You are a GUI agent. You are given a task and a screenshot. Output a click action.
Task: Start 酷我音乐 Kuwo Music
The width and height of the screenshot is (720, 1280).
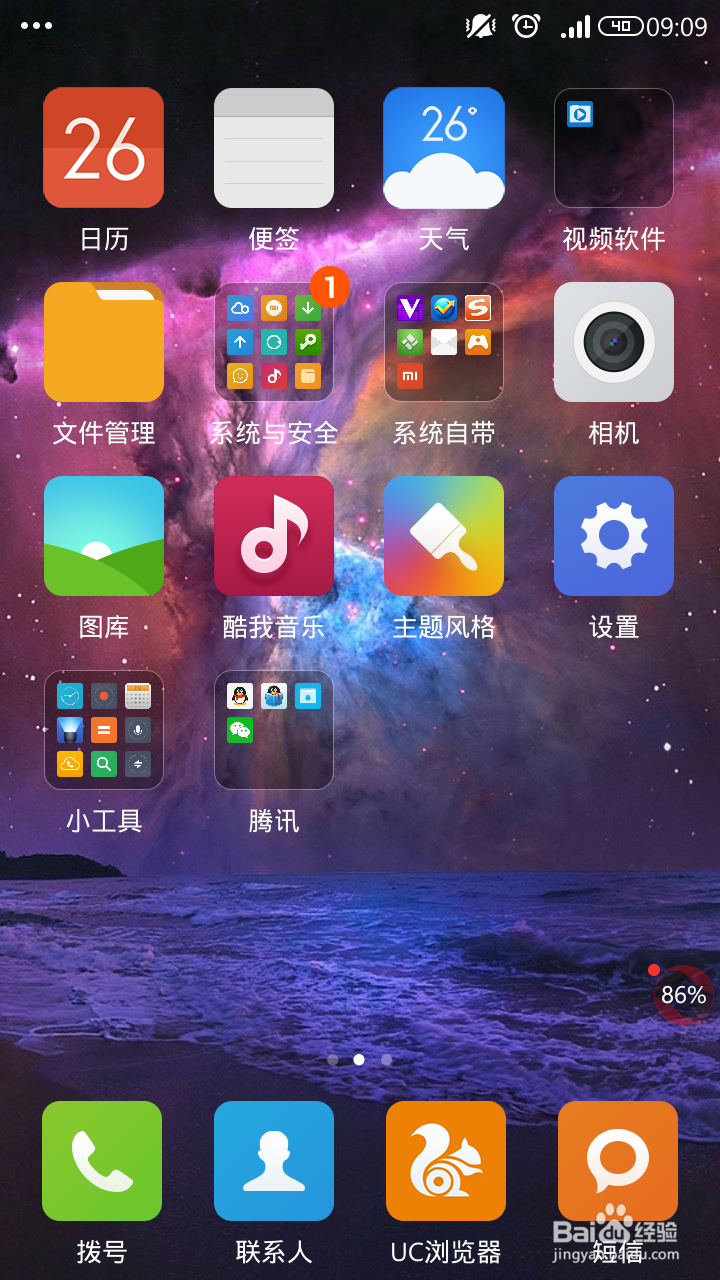point(273,536)
